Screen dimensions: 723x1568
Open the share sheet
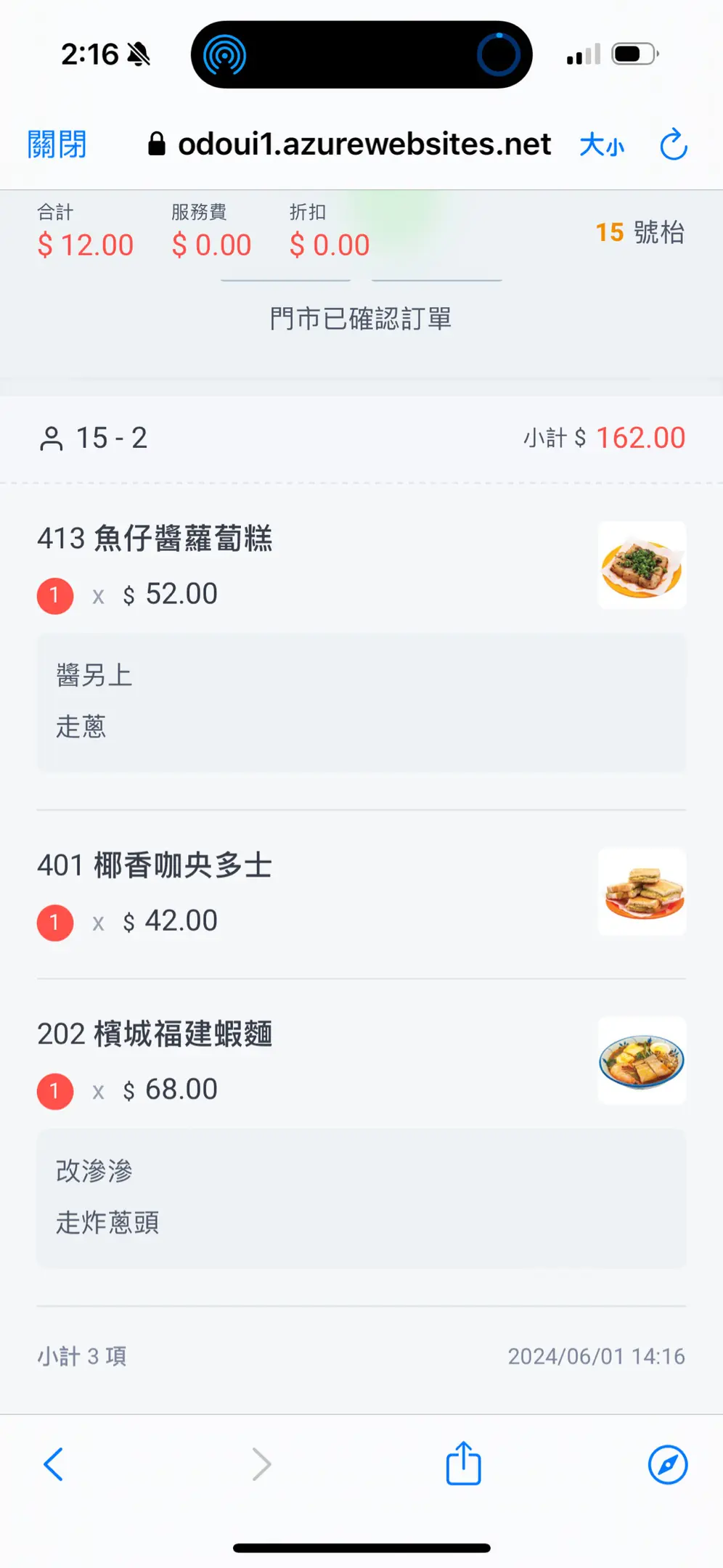point(463,1463)
